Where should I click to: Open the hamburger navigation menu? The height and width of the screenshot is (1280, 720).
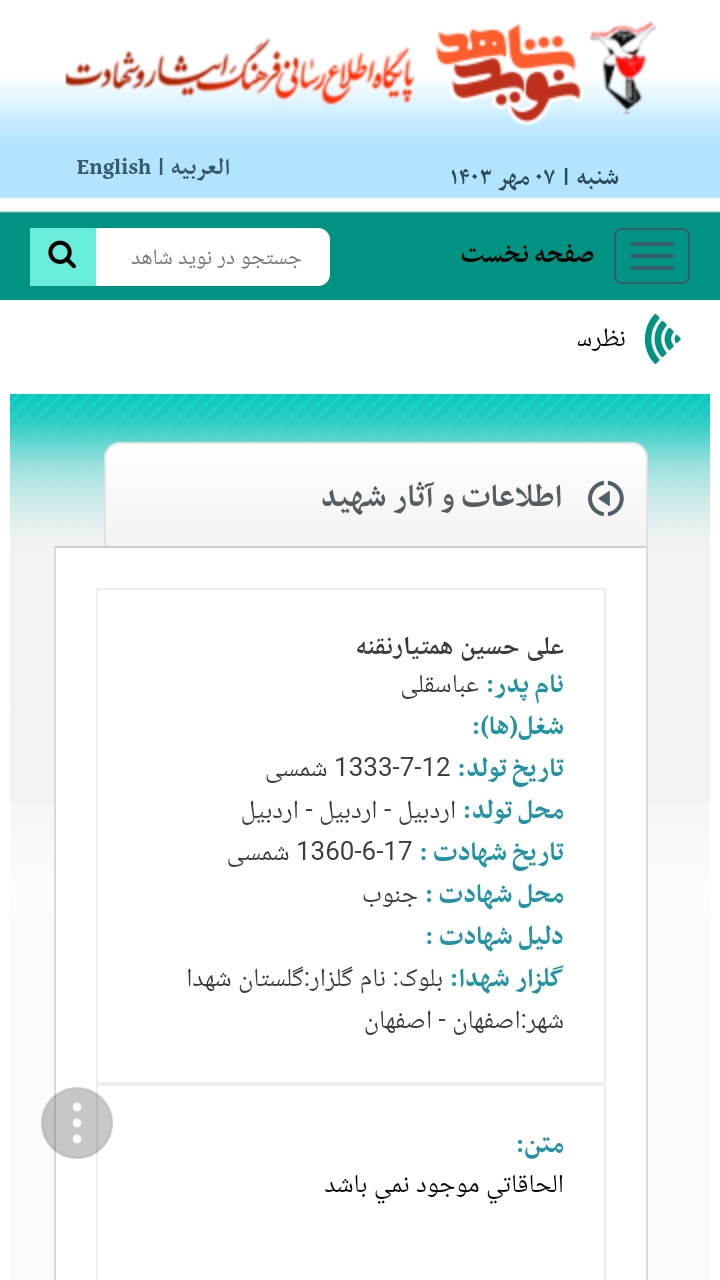click(651, 256)
